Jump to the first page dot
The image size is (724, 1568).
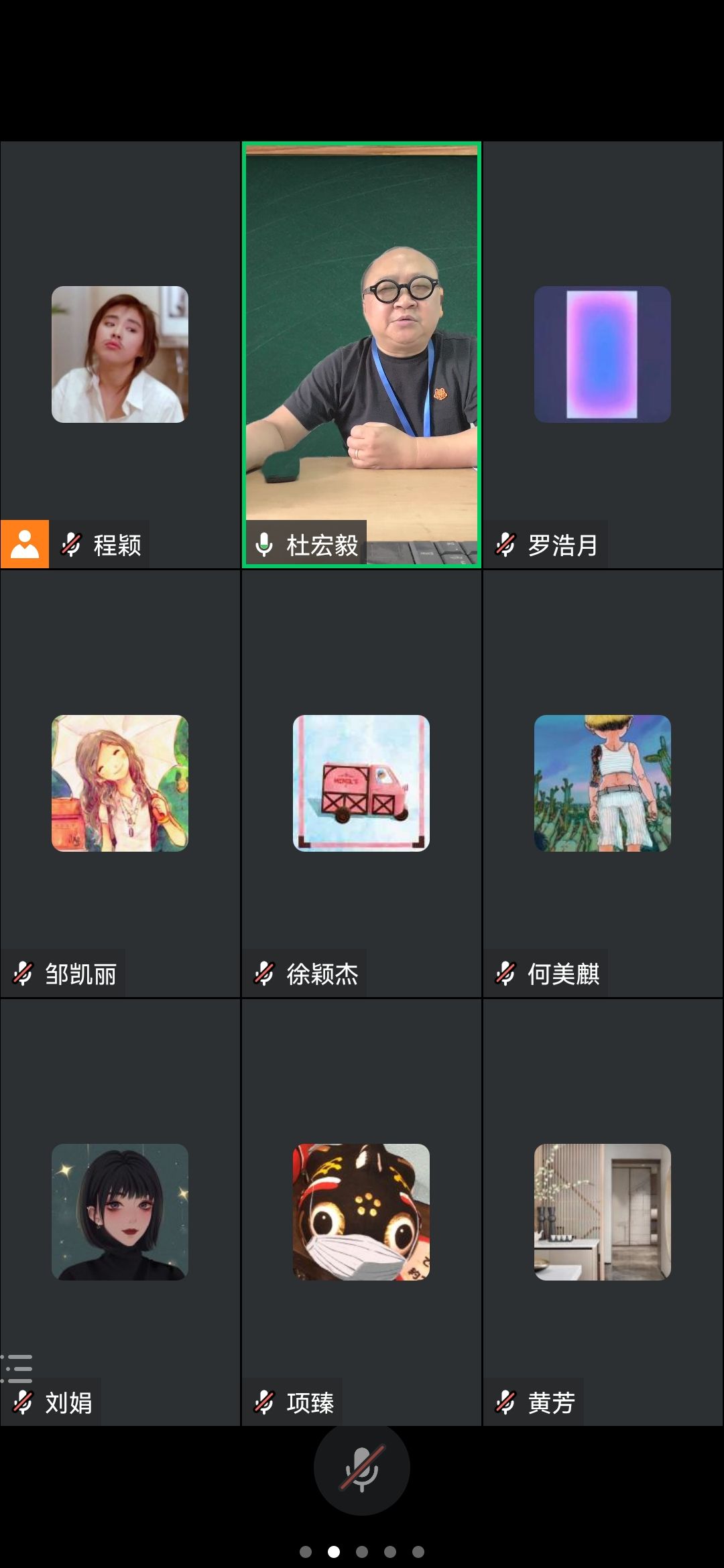[x=306, y=1551]
